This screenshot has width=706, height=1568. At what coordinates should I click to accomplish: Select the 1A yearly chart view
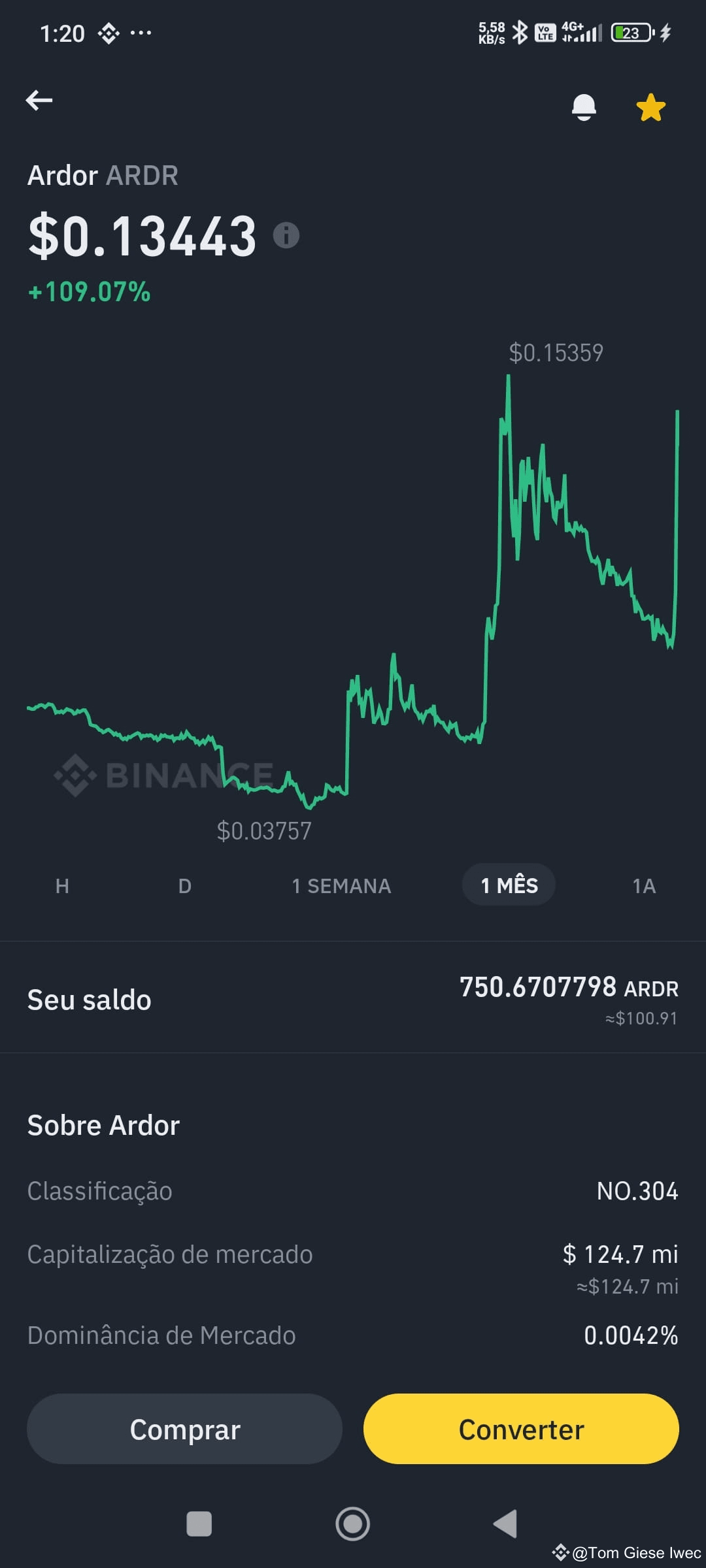[645, 885]
